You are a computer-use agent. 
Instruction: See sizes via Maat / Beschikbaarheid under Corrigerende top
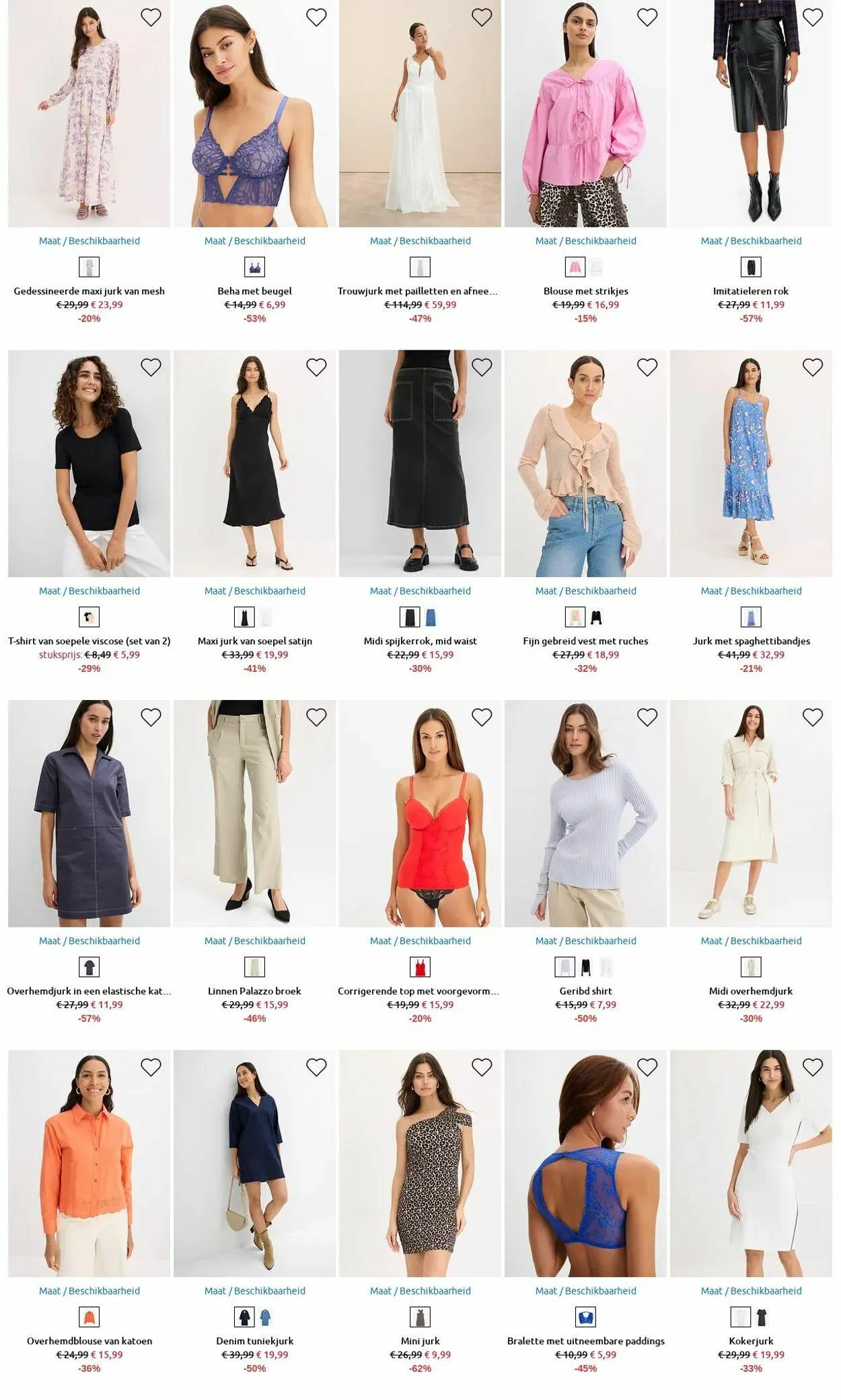[420, 941]
